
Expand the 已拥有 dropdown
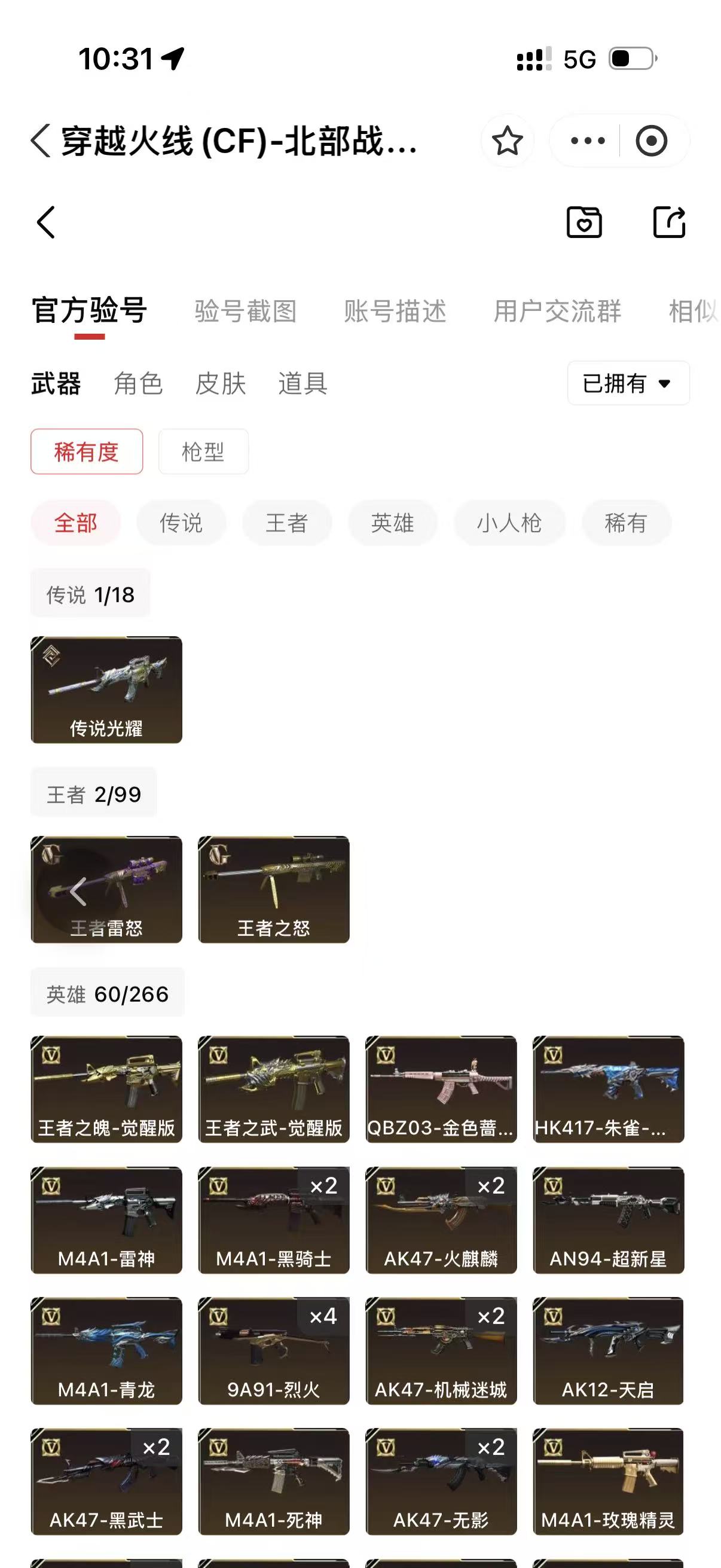pos(628,383)
